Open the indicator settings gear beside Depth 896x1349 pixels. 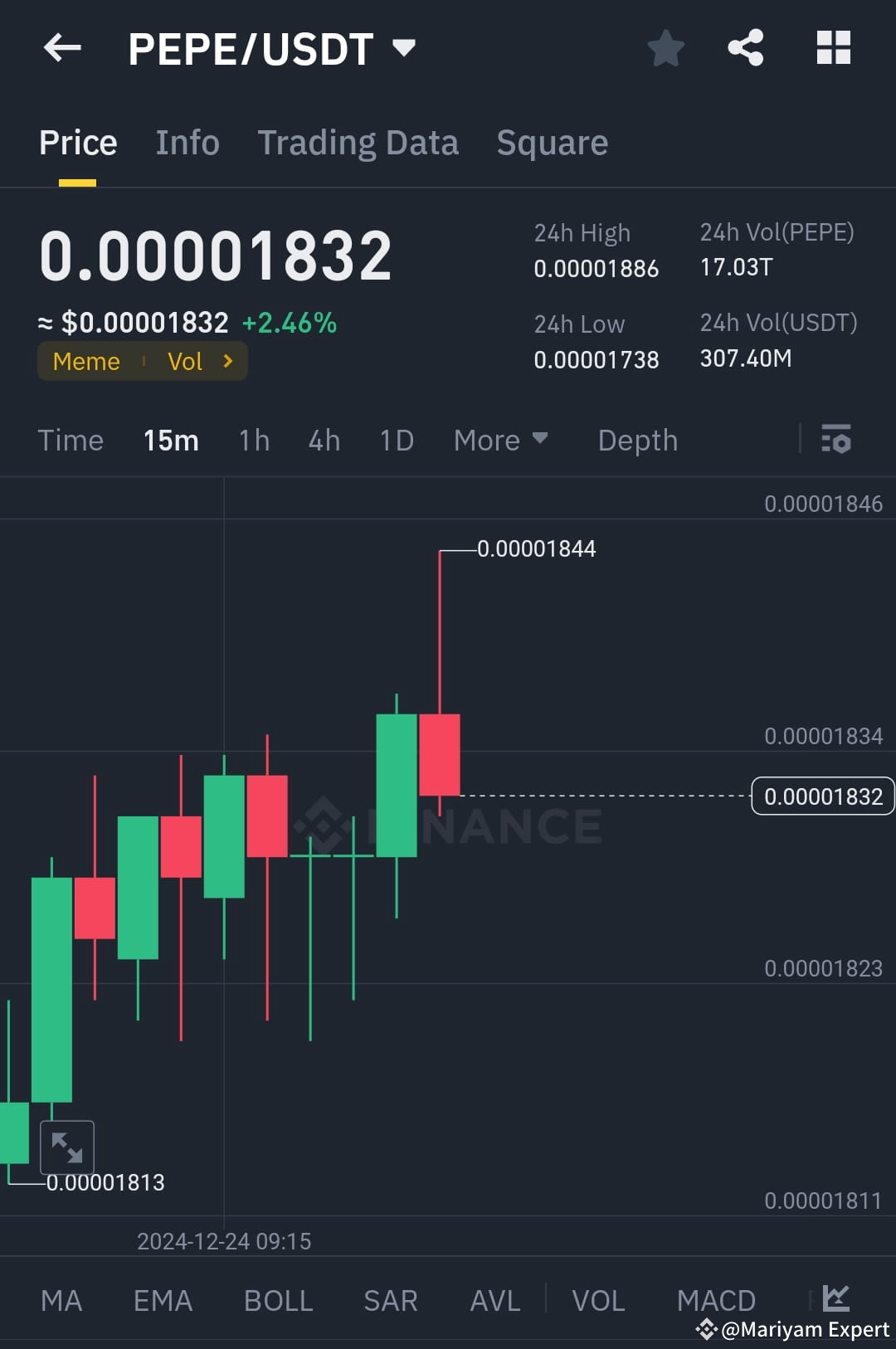coord(837,441)
